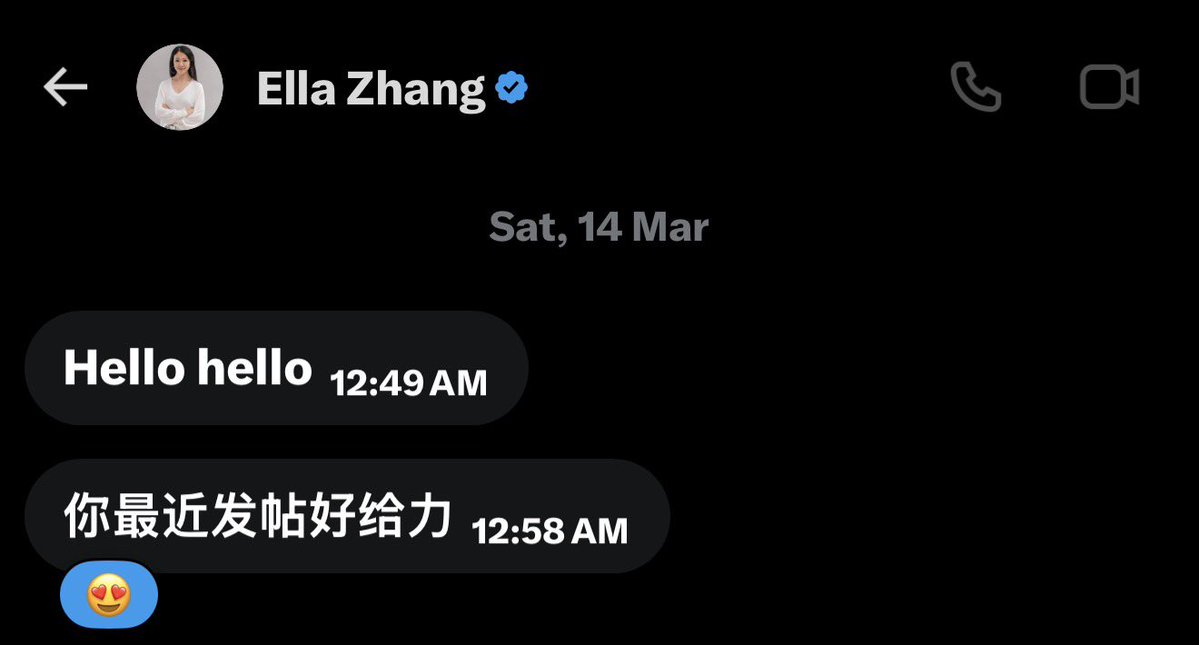Start a video call with Ella Zhang
1199x645 pixels.
pos(1109,88)
